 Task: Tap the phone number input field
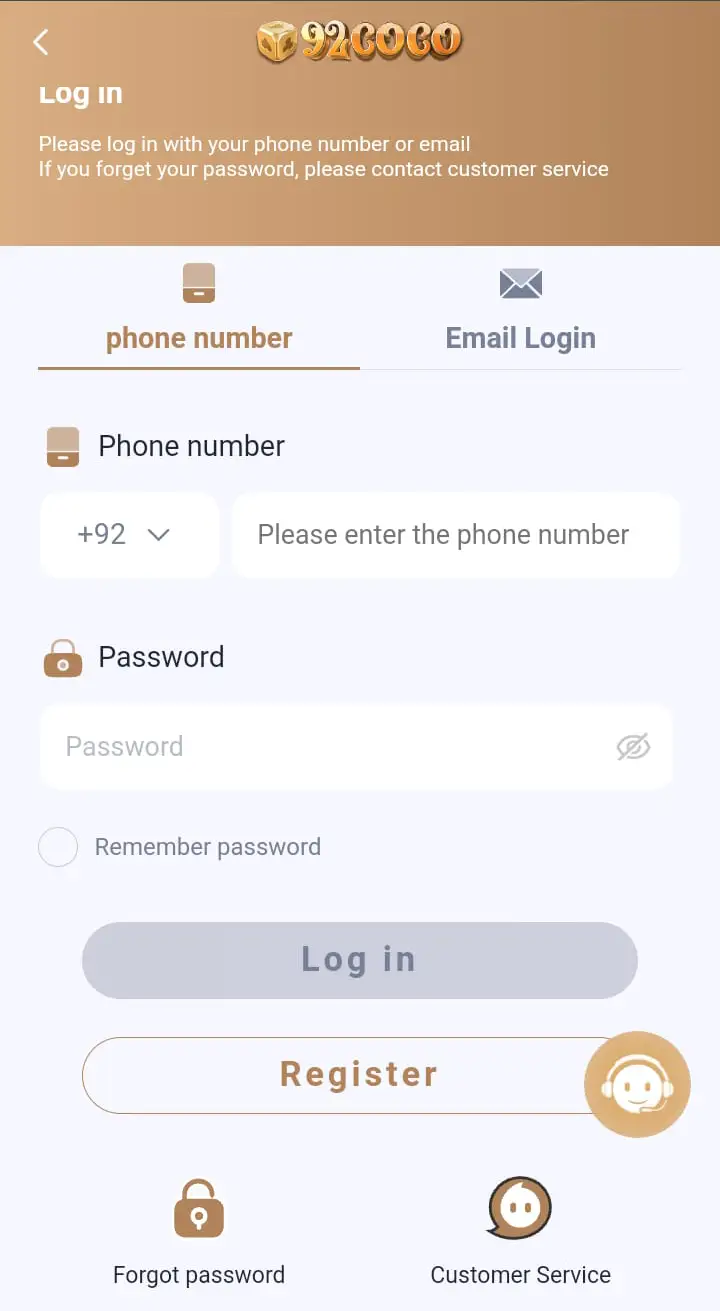point(456,535)
